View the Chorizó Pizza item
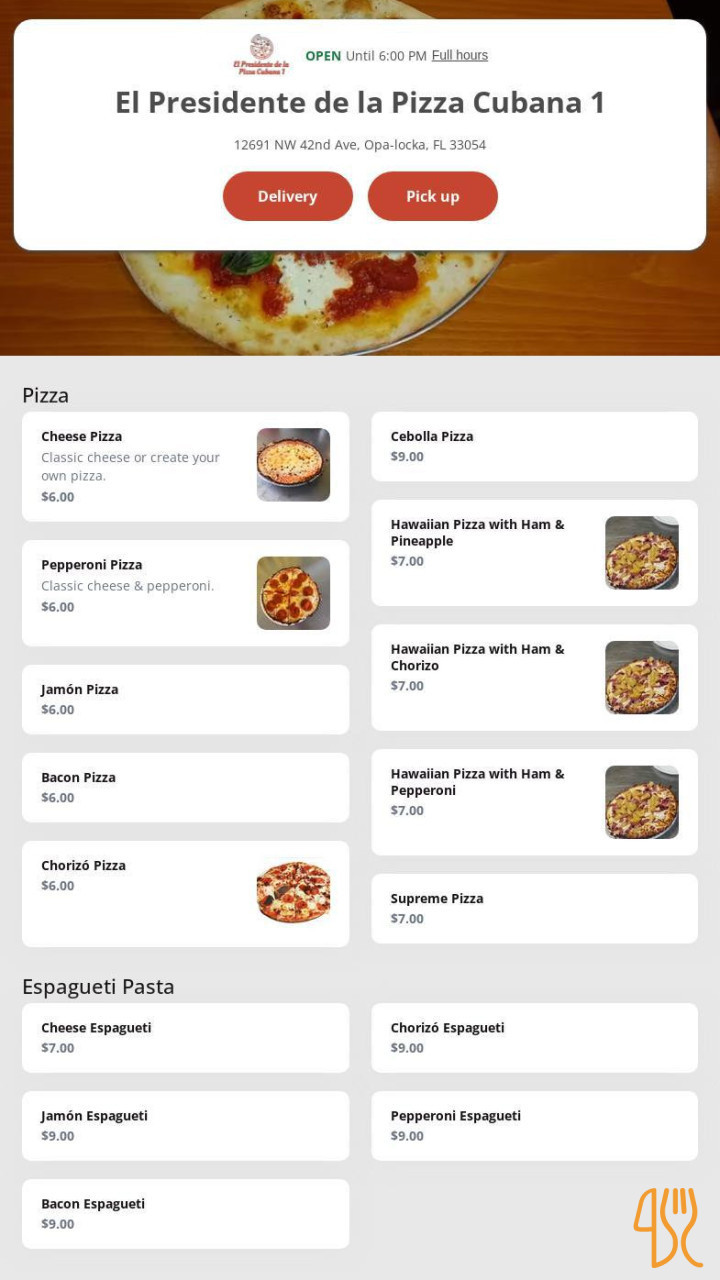The image size is (720, 1280). (185, 893)
